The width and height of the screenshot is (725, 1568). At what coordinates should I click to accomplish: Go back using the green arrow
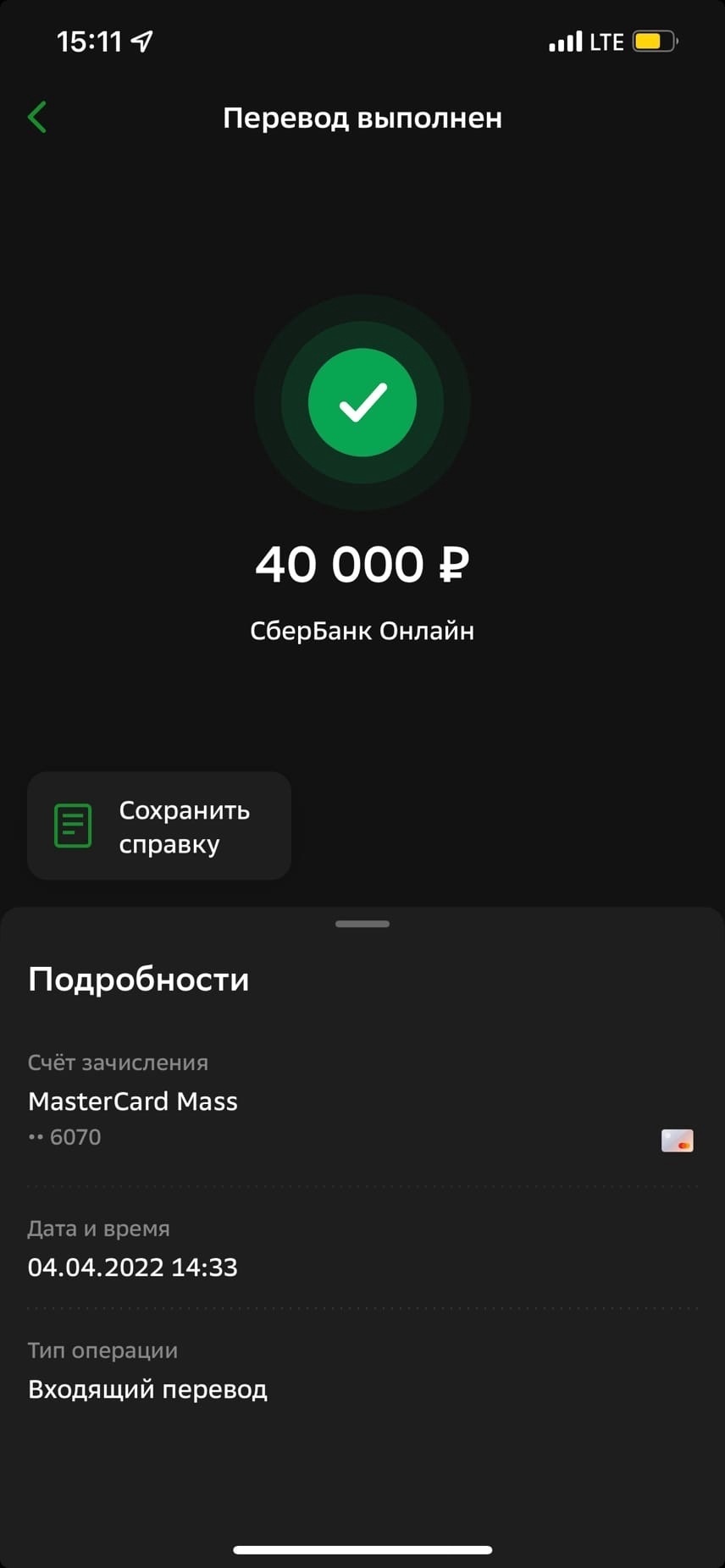(x=37, y=117)
